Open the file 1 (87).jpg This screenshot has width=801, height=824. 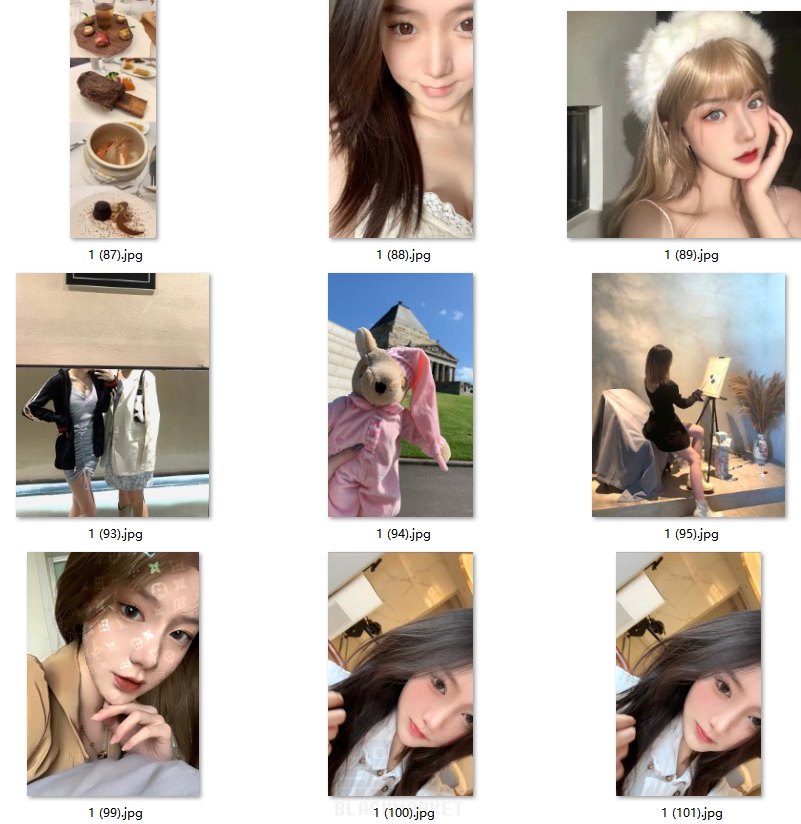pyautogui.click(x=113, y=120)
